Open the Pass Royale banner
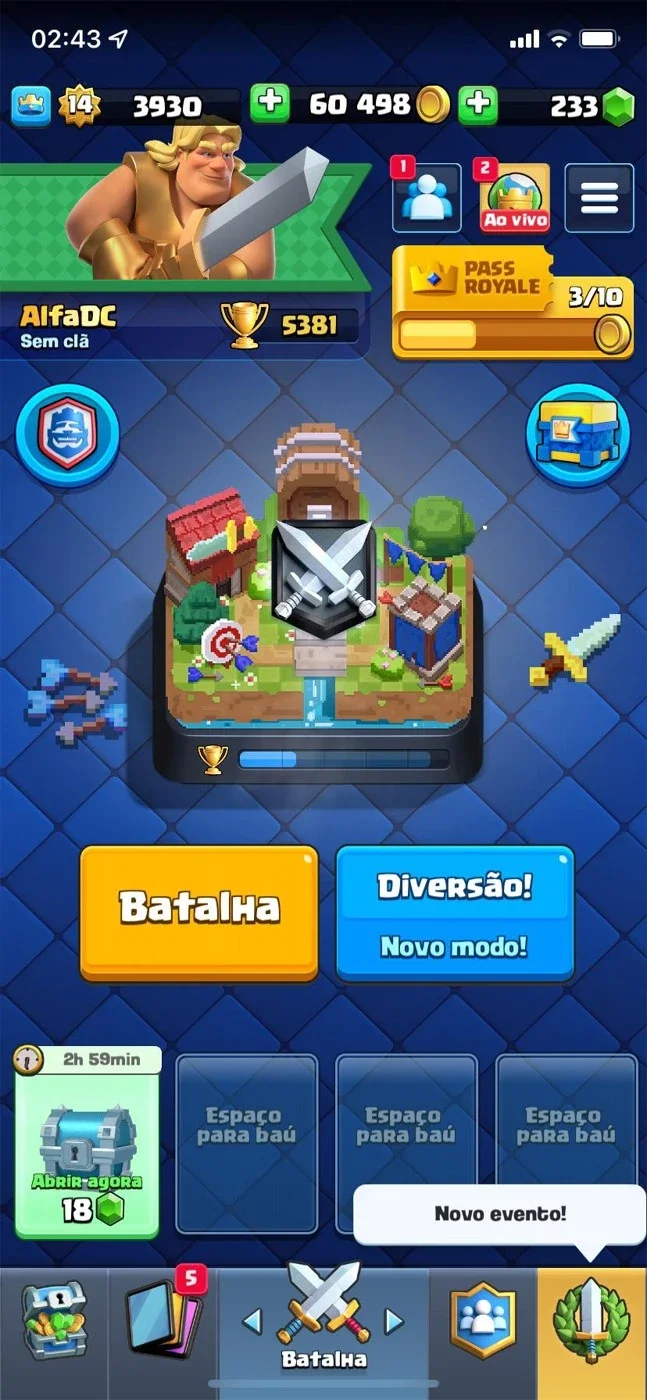This screenshot has width=647, height=1400. (513, 303)
